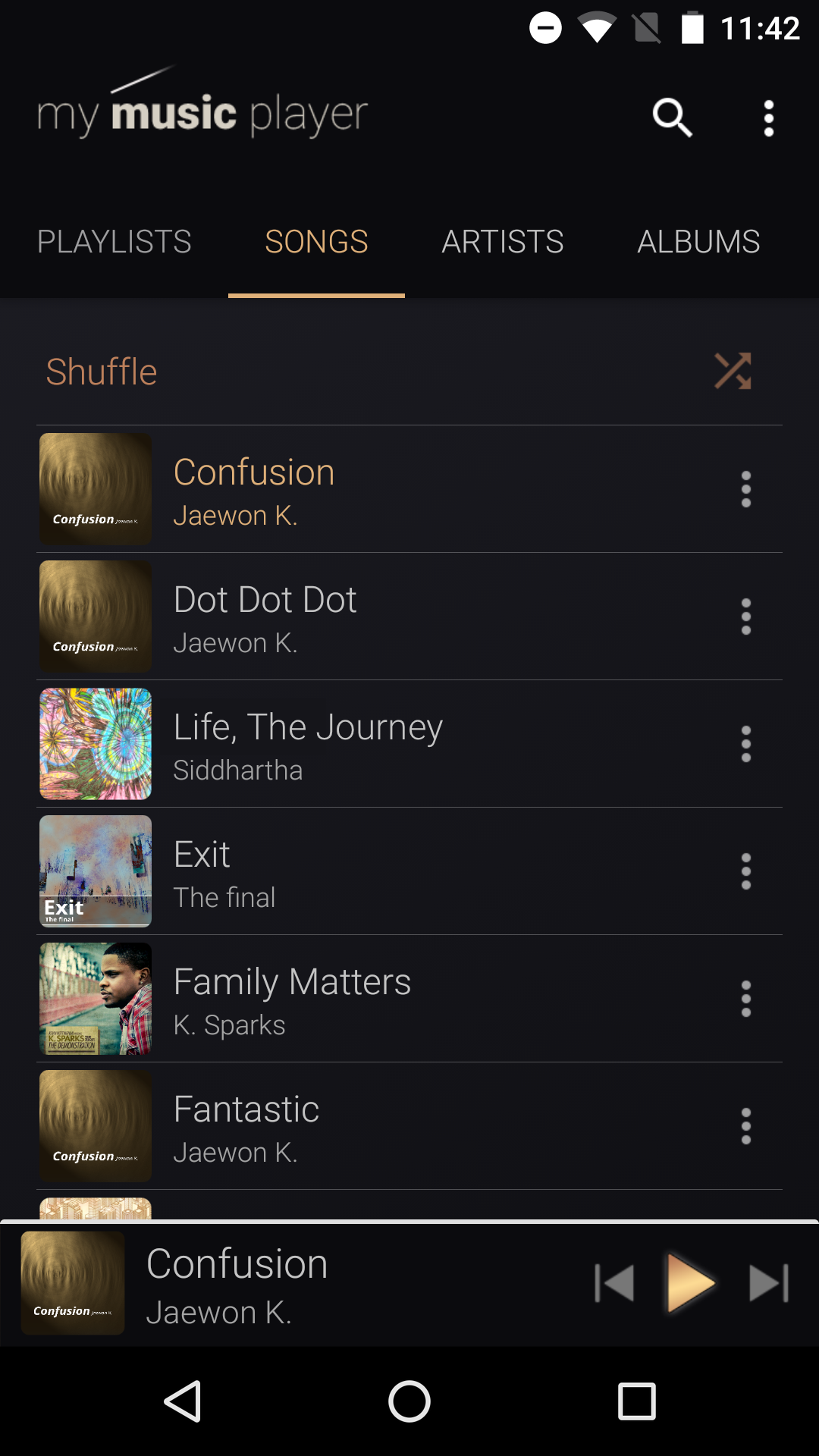Open the app bar overflow menu

pyautogui.click(x=768, y=118)
